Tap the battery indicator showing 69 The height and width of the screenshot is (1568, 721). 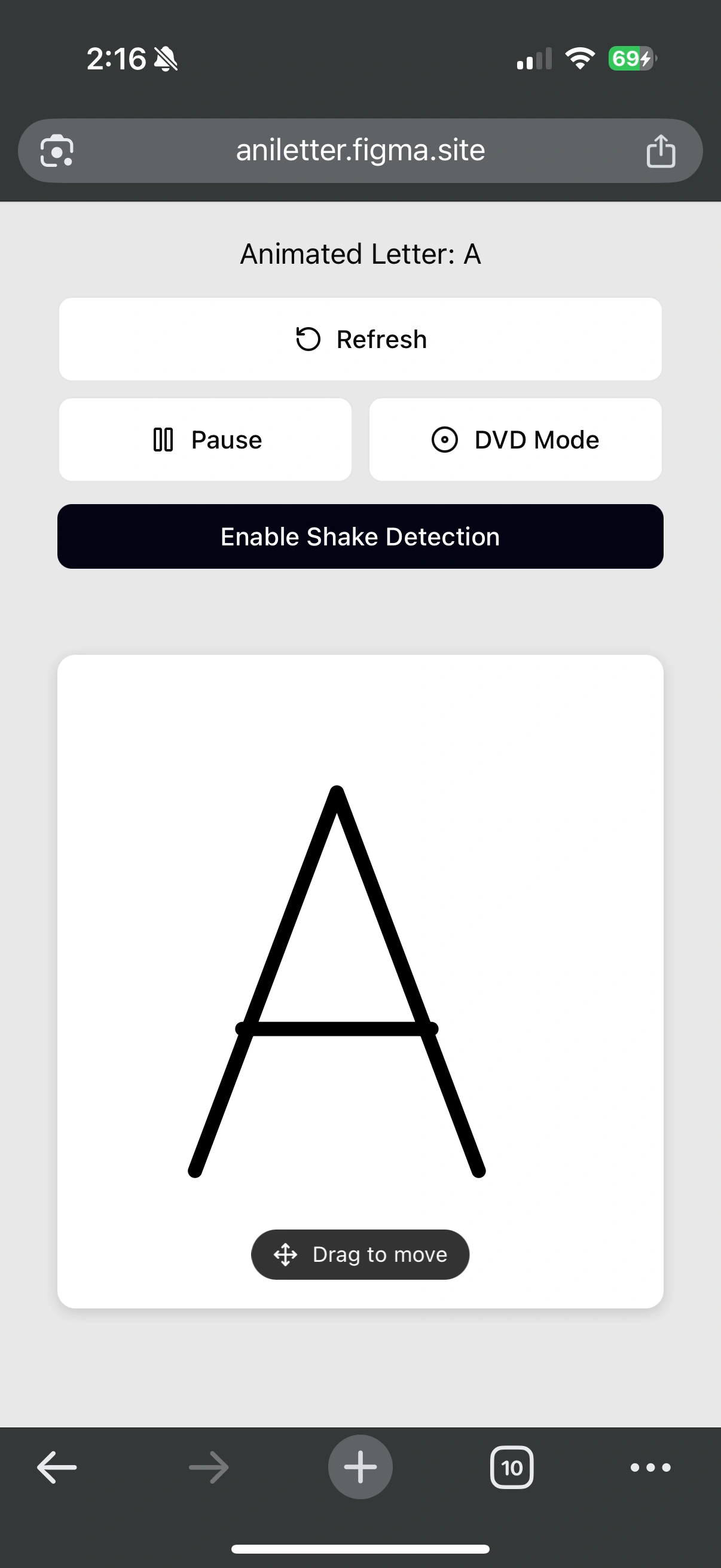[x=628, y=59]
